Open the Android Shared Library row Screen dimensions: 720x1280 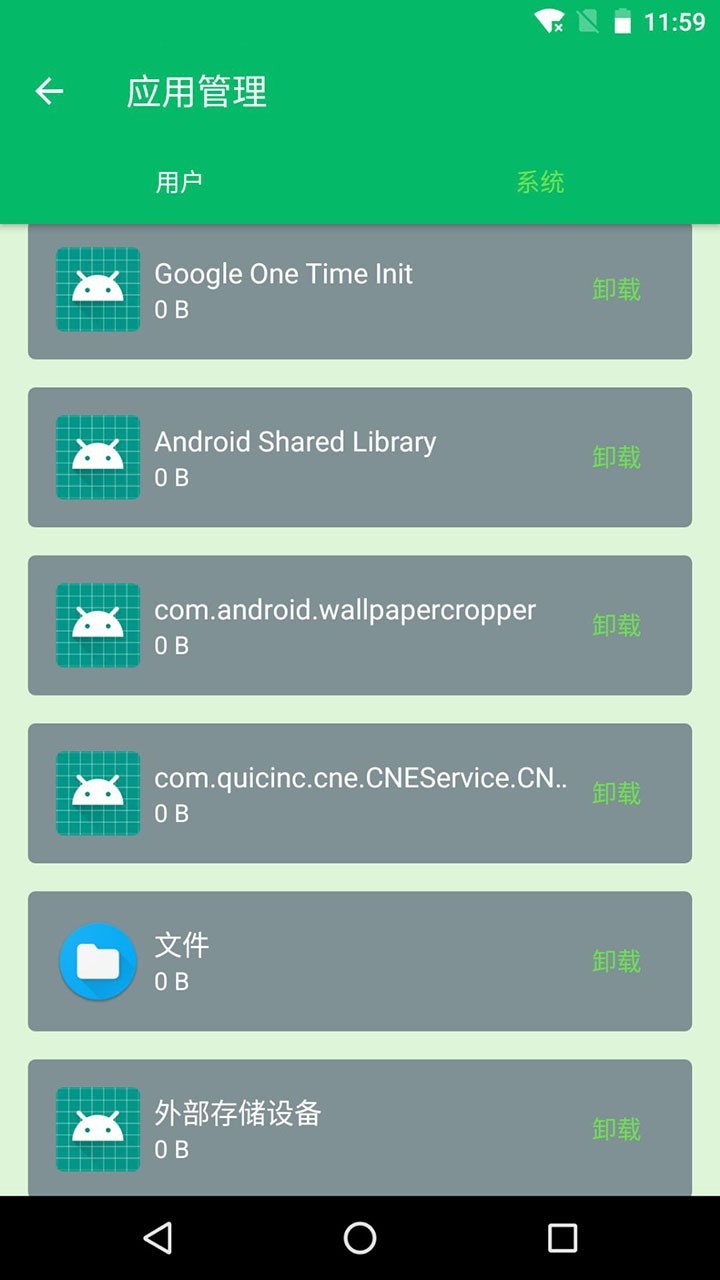(x=300, y=458)
